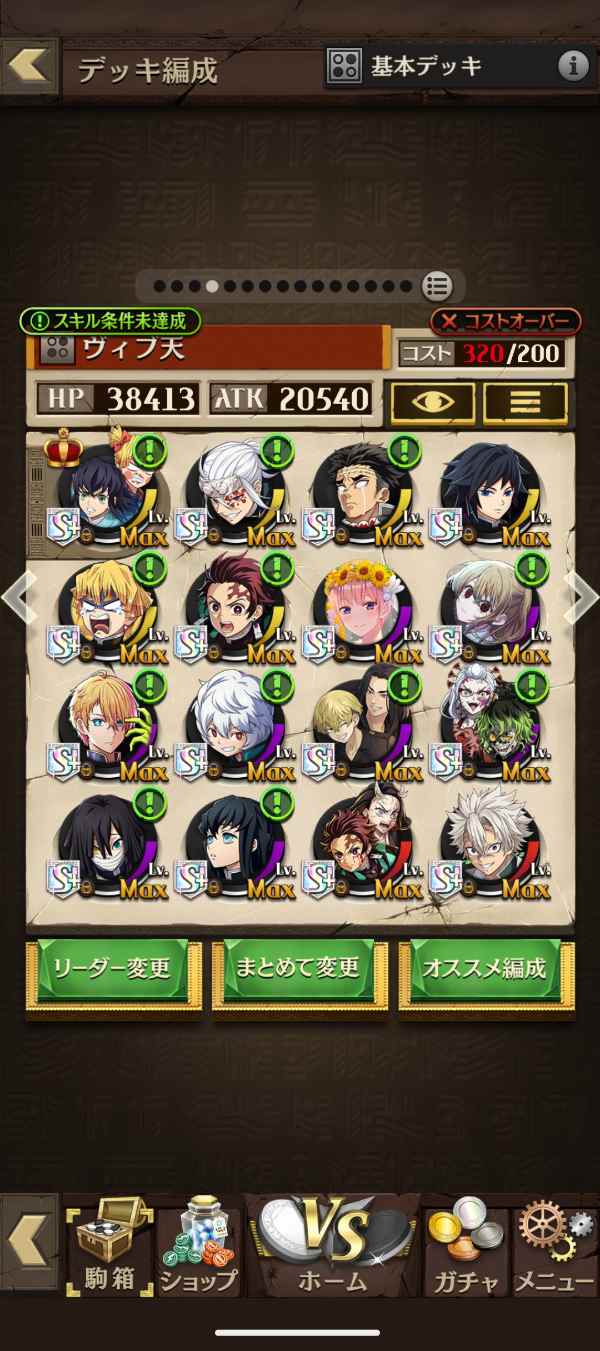Toggle deck view with the eye button
Image resolution: width=600 pixels, height=1351 pixels.
[x=433, y=401]
